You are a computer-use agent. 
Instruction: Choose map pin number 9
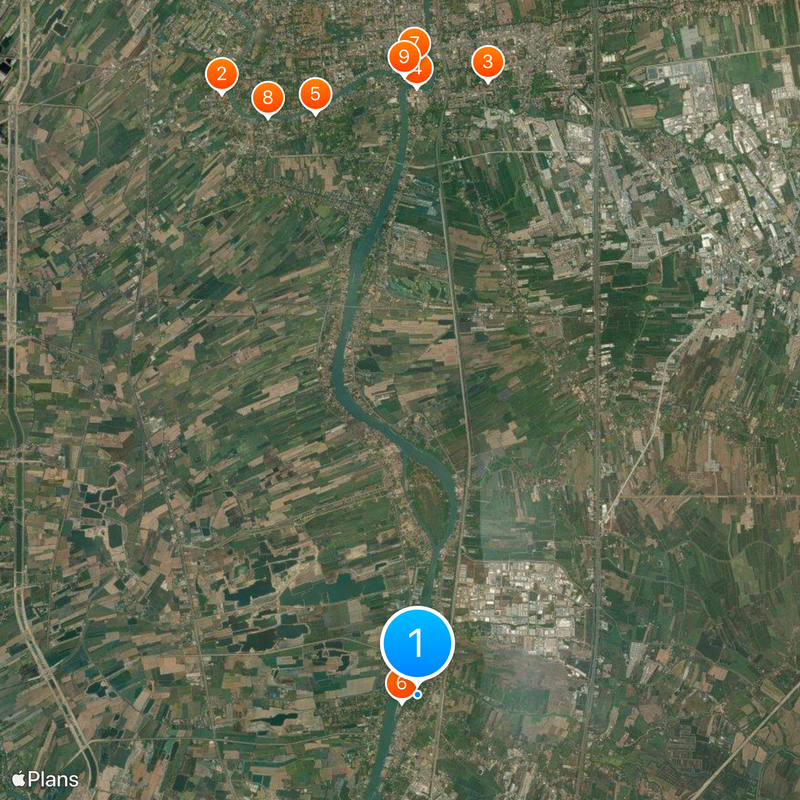tap(403, 56)
